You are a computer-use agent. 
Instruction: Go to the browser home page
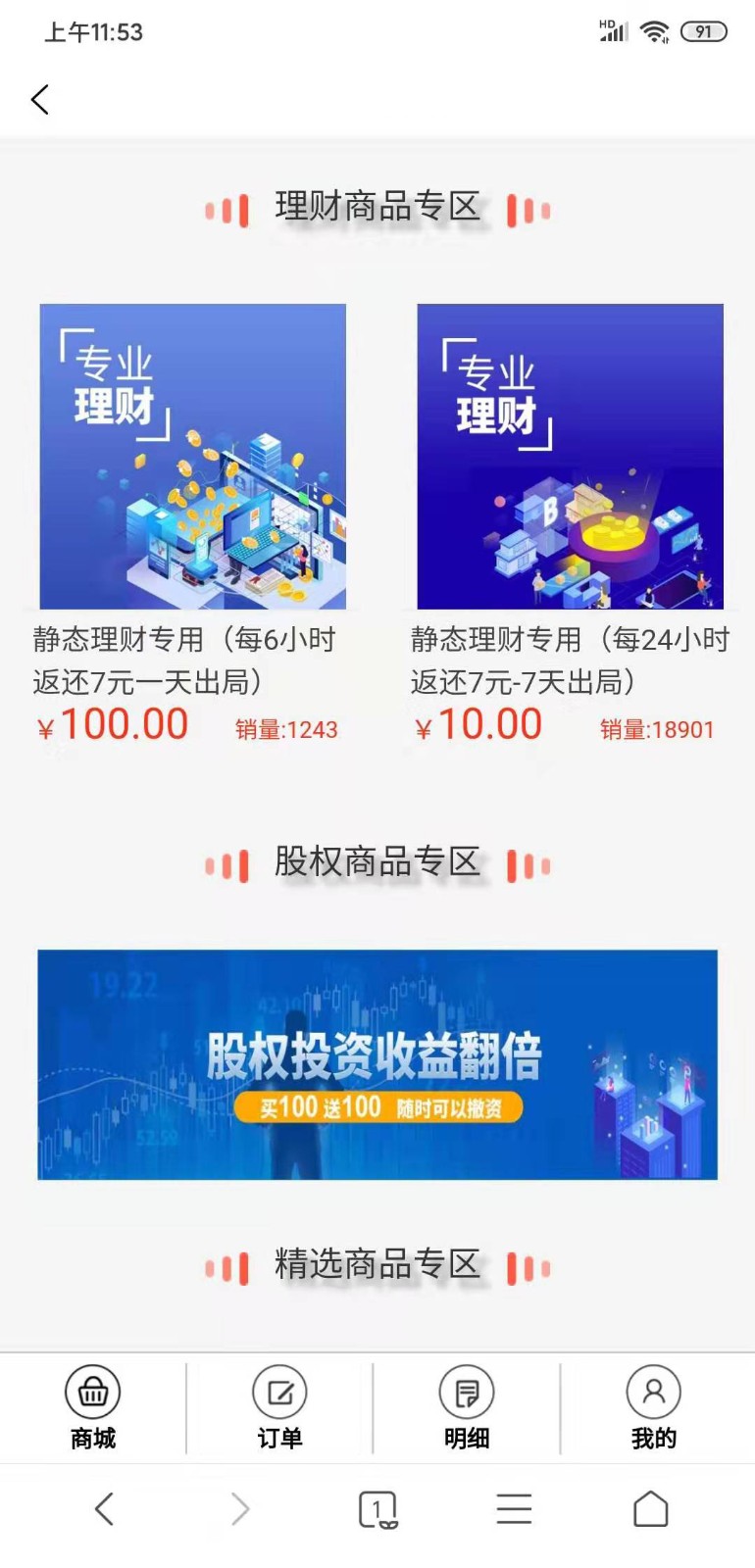pos(650,1509)
